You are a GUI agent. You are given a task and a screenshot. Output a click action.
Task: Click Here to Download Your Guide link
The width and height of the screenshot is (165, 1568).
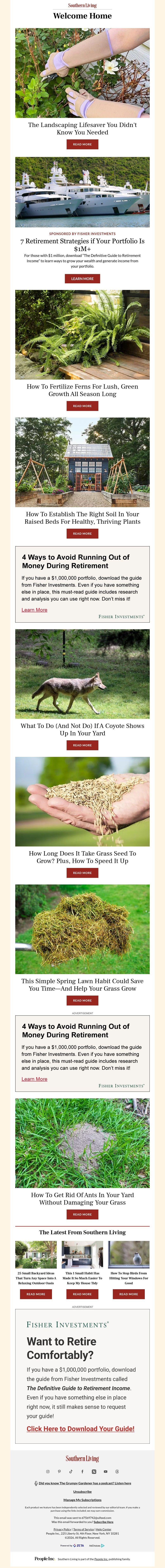[80, 1429]
